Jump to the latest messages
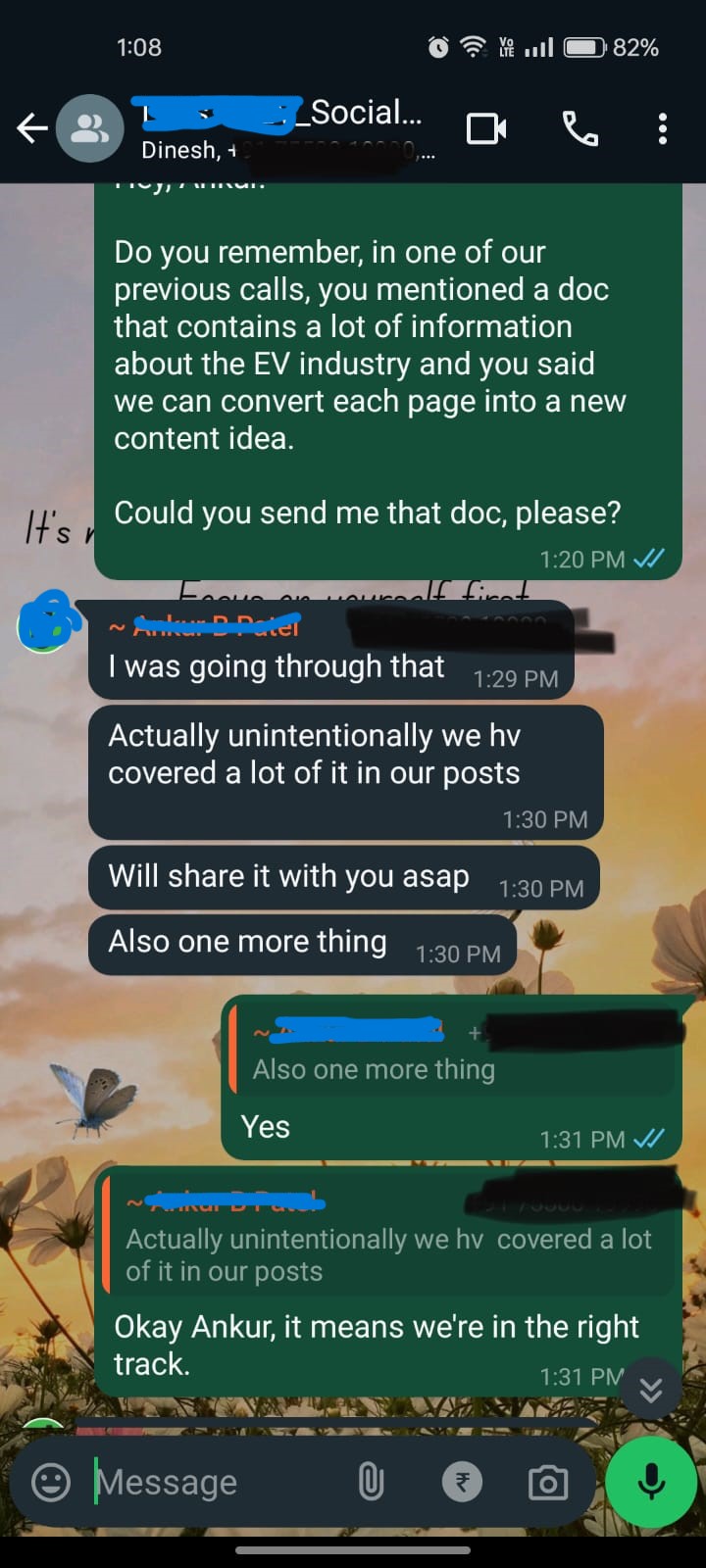This screenshot has height=1568, width=706. point(651,1389)
